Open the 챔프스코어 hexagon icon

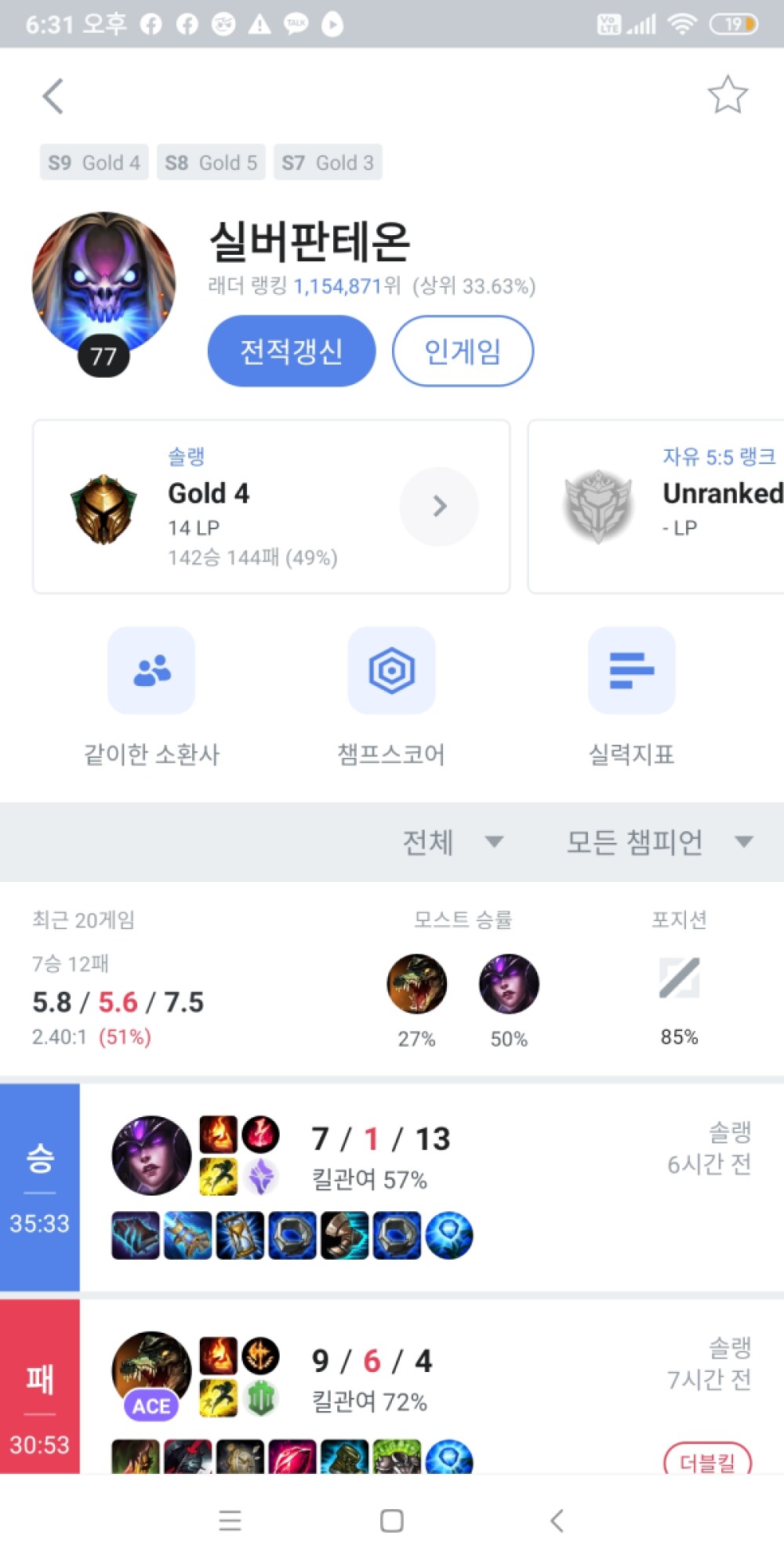click(391, 671)
